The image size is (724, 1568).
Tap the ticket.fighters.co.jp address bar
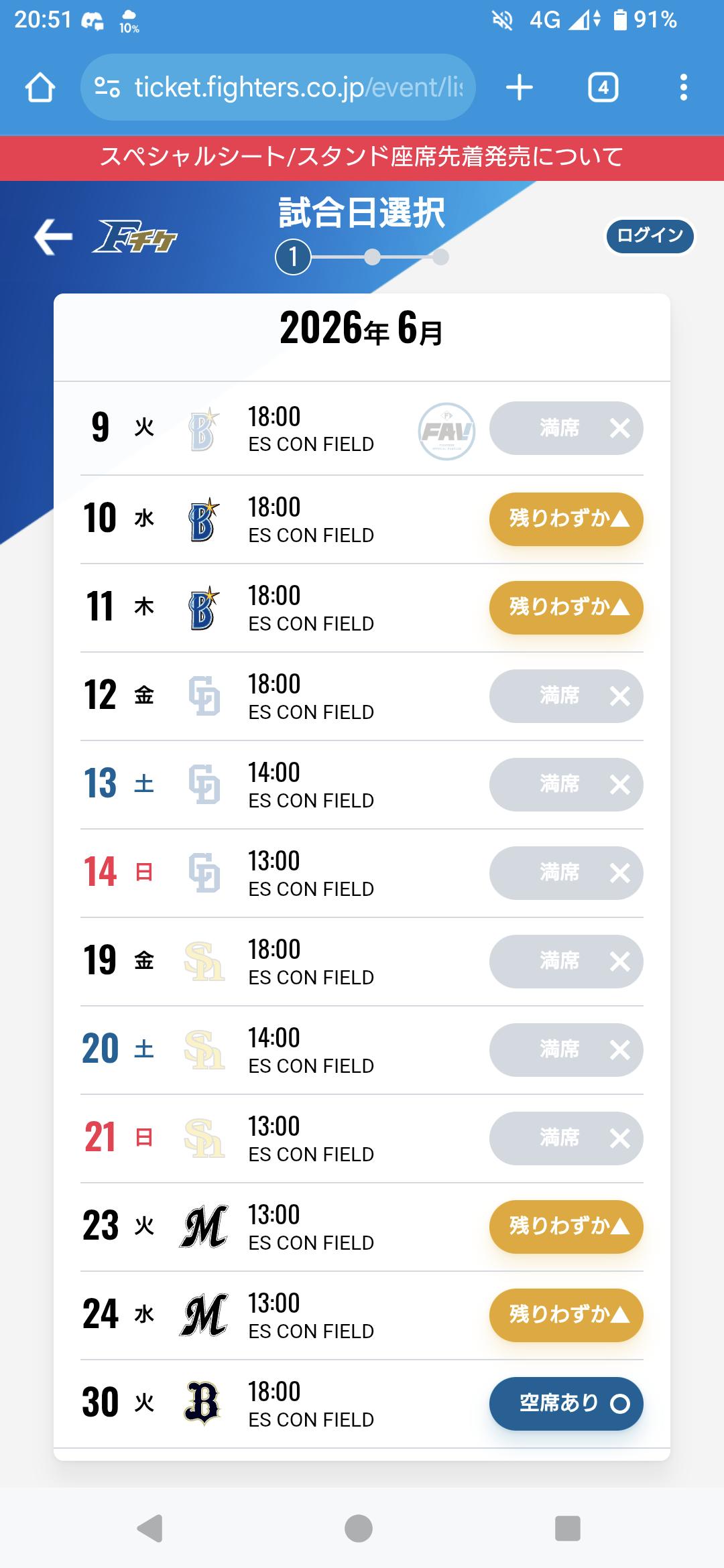point(278,88)
